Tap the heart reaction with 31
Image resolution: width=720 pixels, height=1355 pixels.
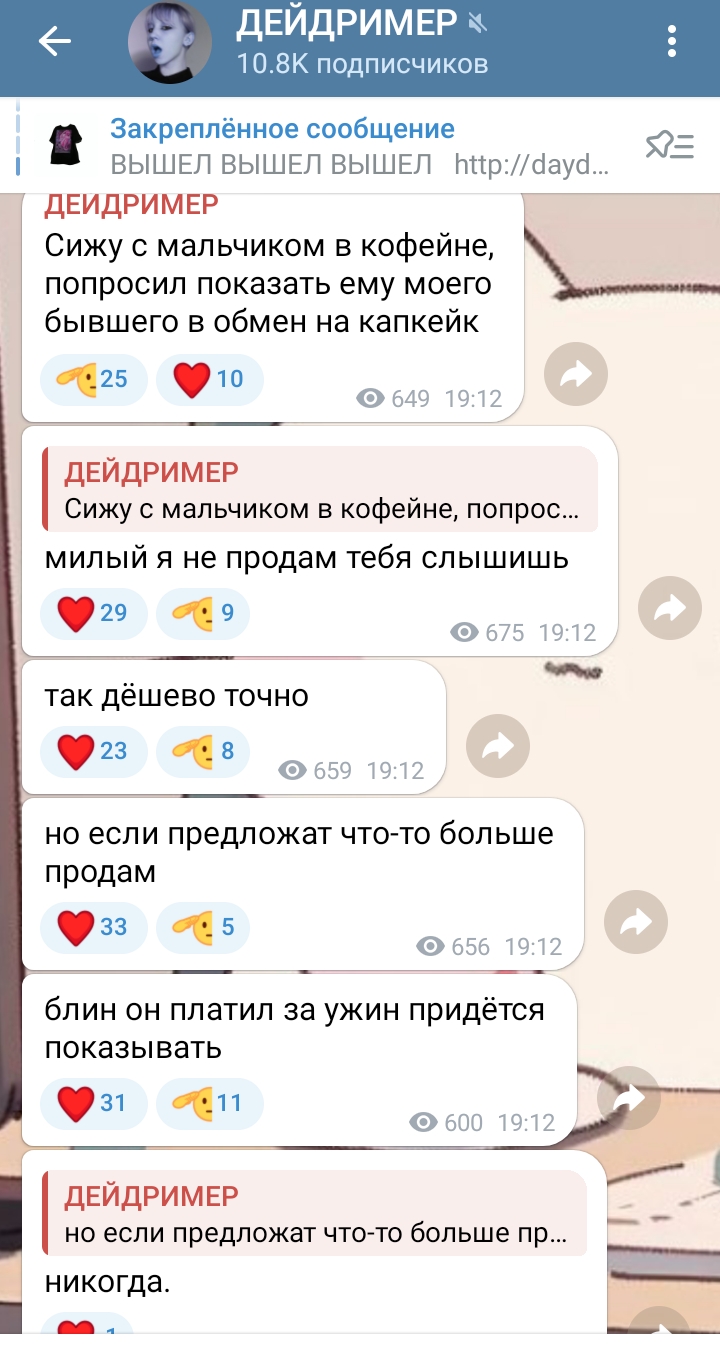(93, 1103)
